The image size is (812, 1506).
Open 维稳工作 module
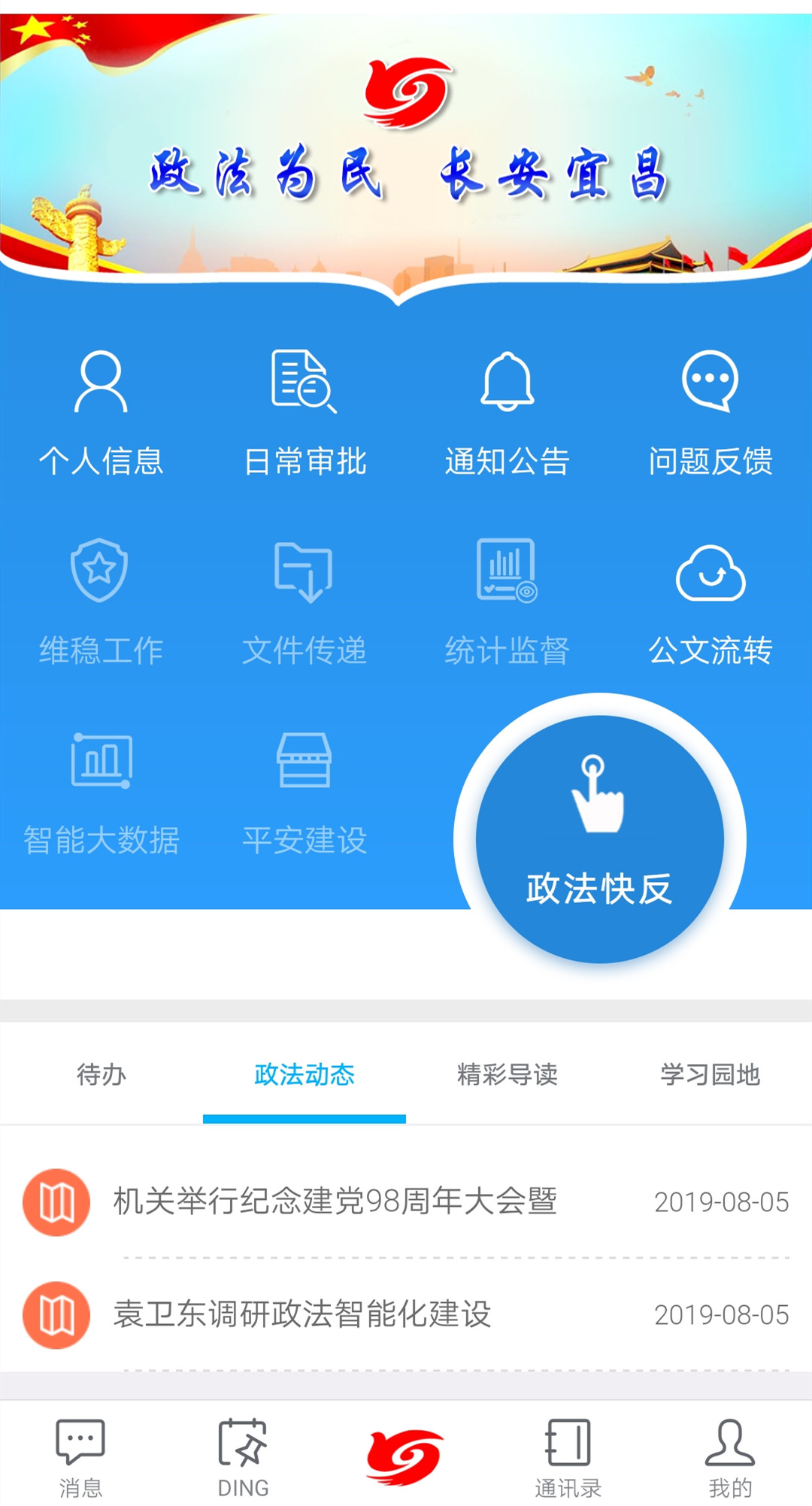[101, 601]
